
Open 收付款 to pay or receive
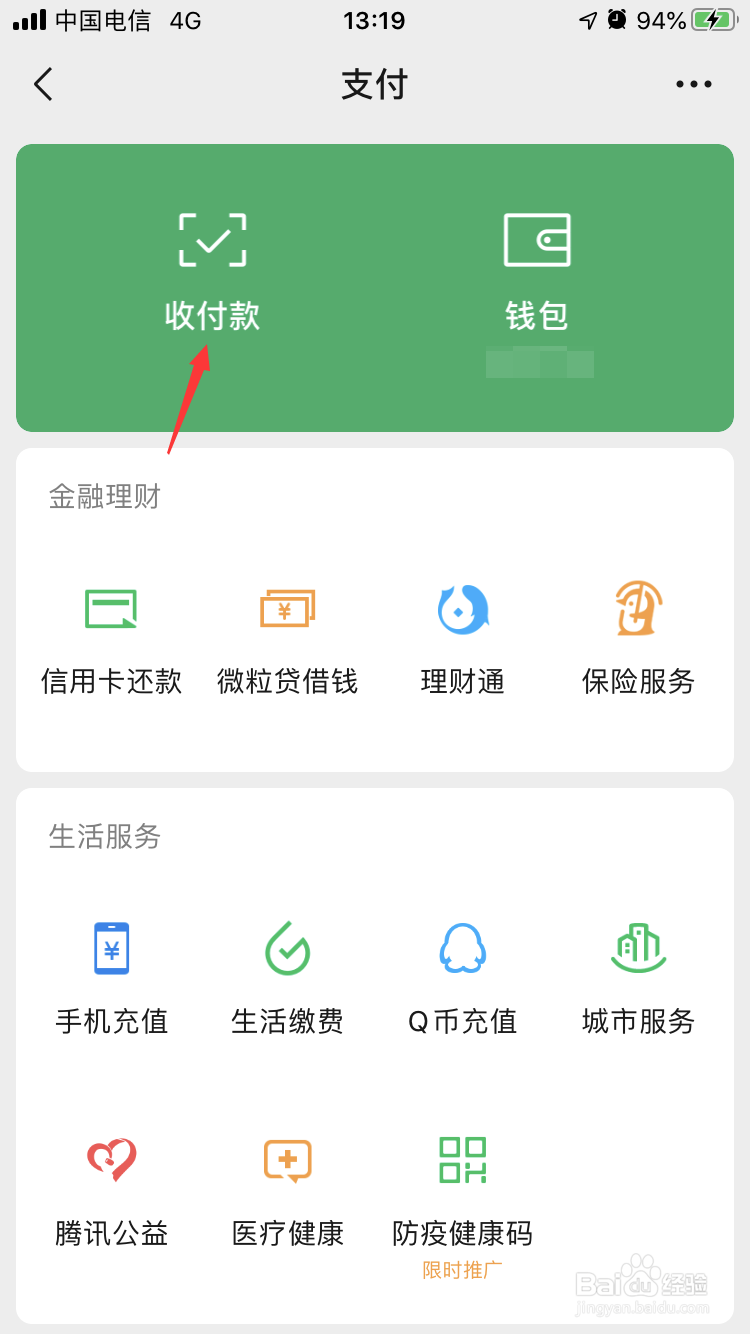coord(212,270)
